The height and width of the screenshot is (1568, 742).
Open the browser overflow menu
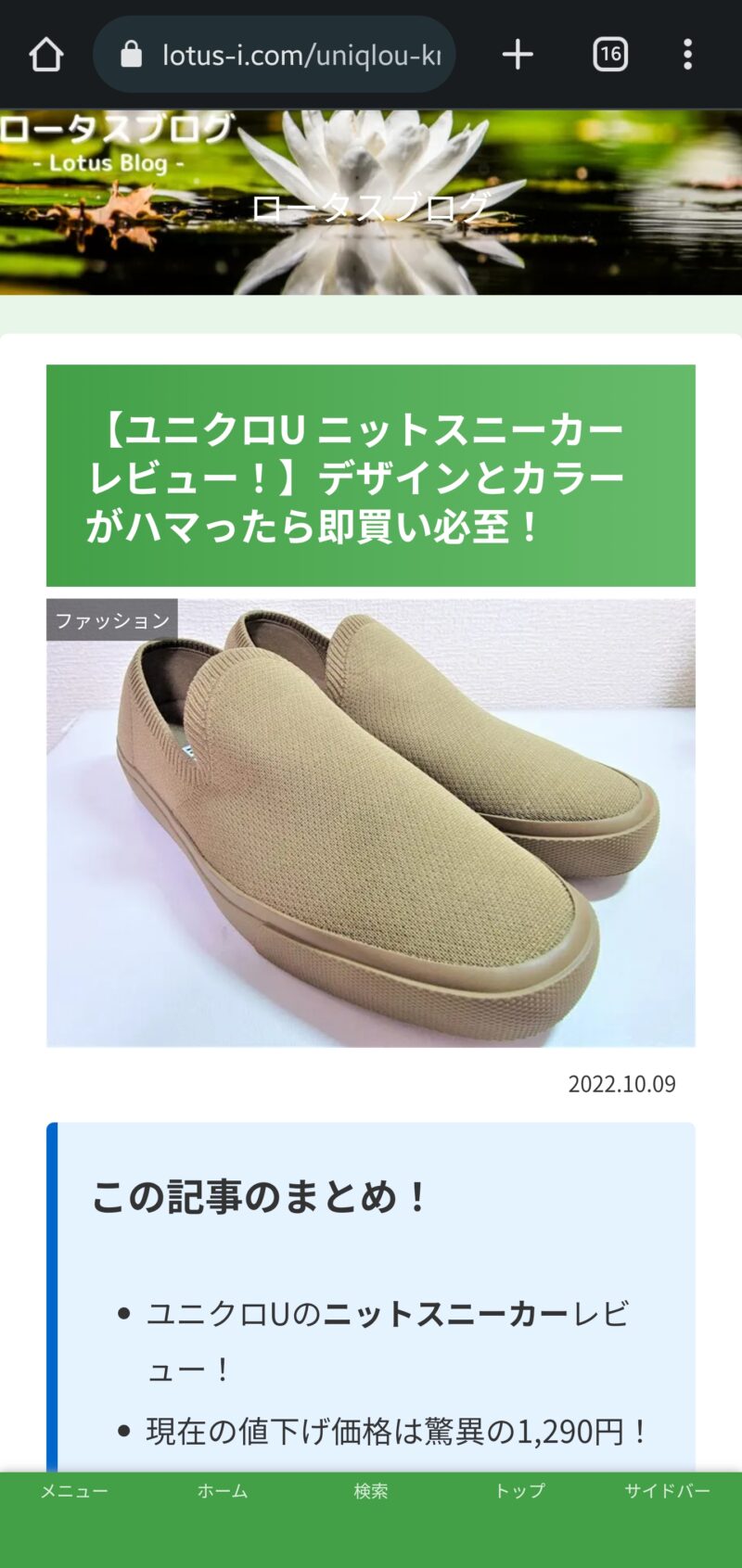pyautogui.click(x=687, y=55)
